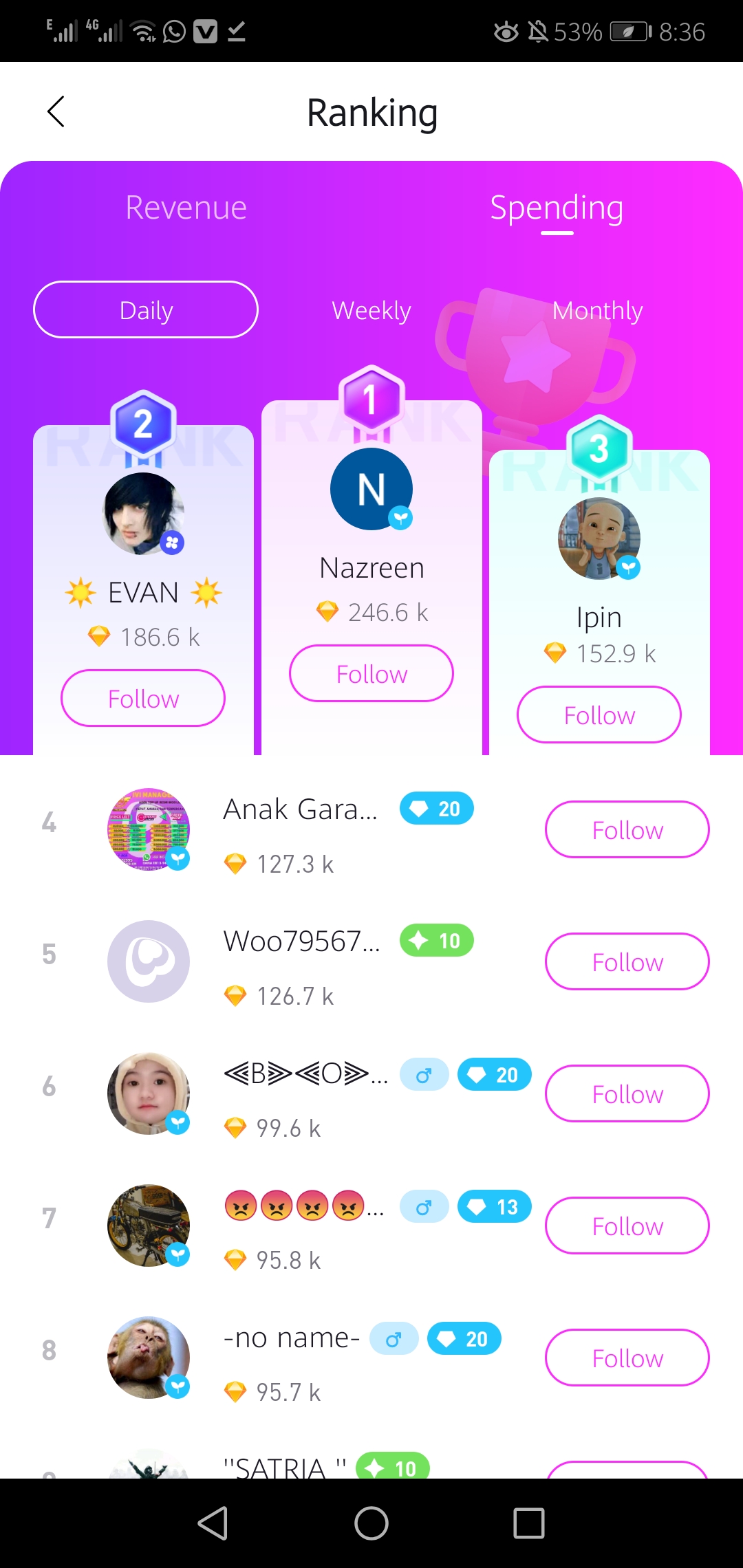
Task: Follow Nazreen in first place
Action: (371, 673)
